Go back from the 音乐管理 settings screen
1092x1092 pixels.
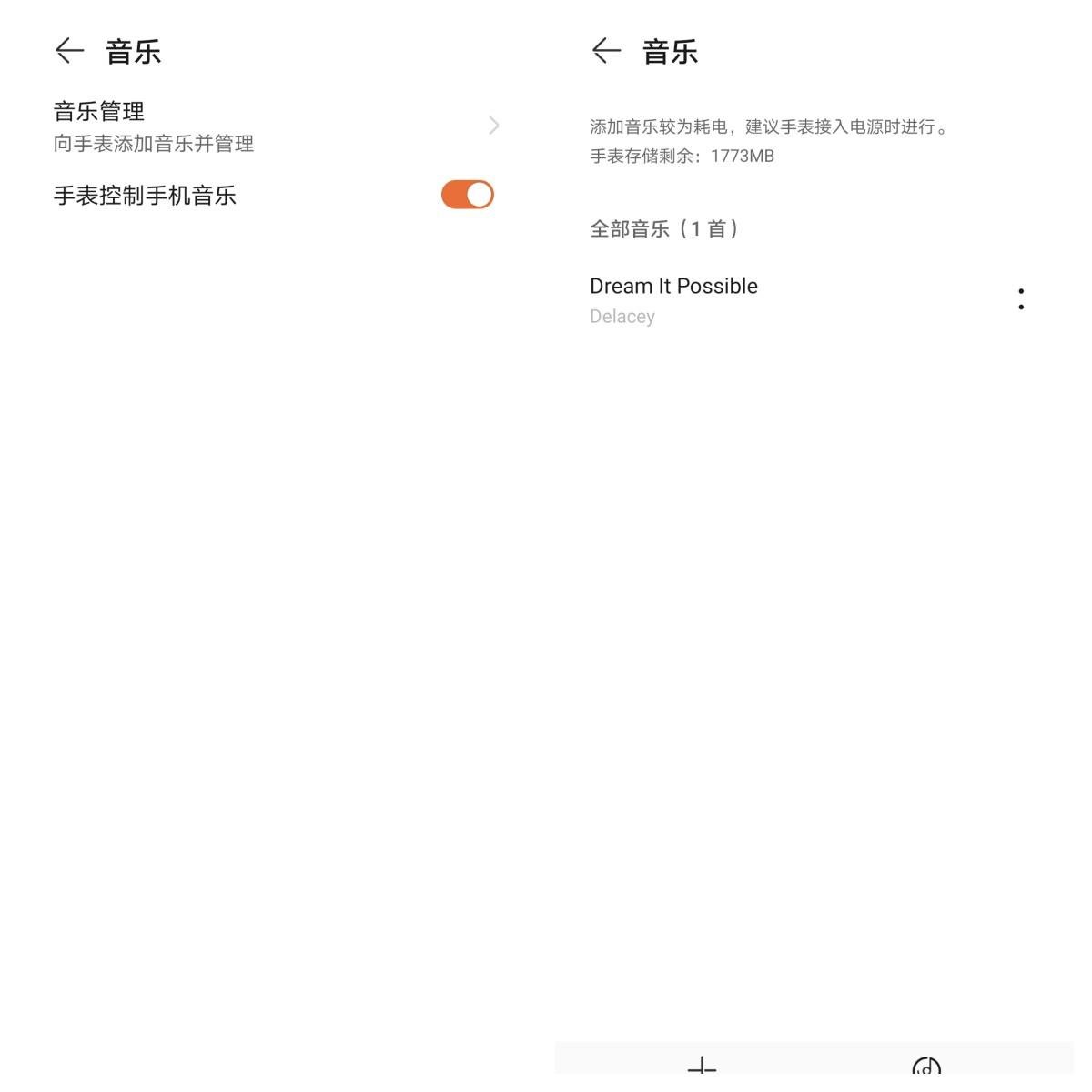(x=69, y=51)
